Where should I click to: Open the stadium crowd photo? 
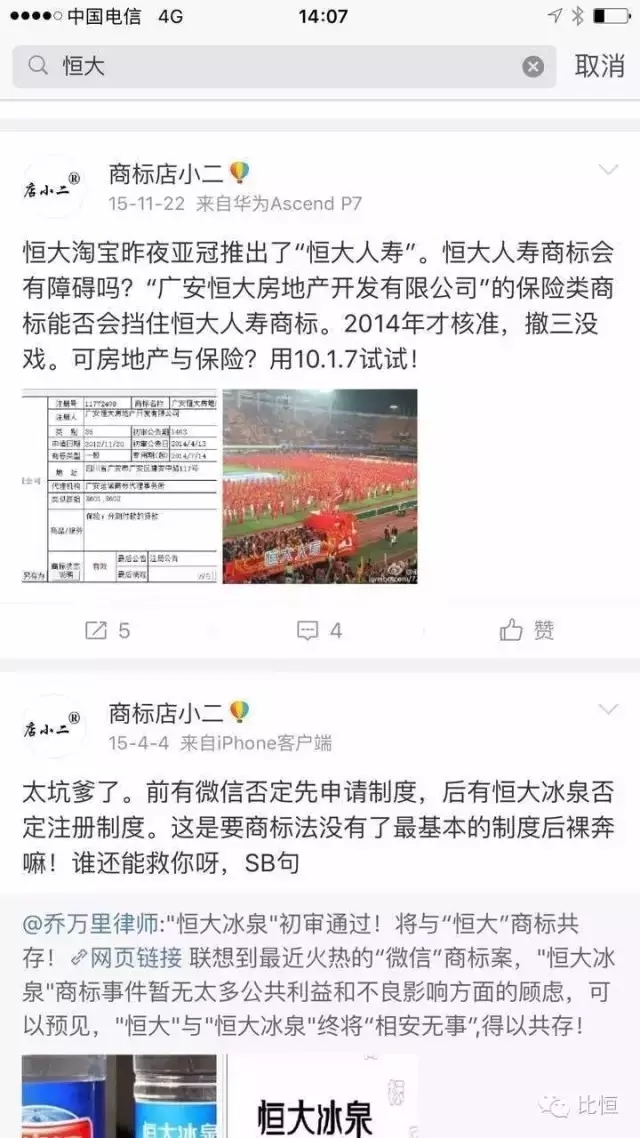click(320, 486)
